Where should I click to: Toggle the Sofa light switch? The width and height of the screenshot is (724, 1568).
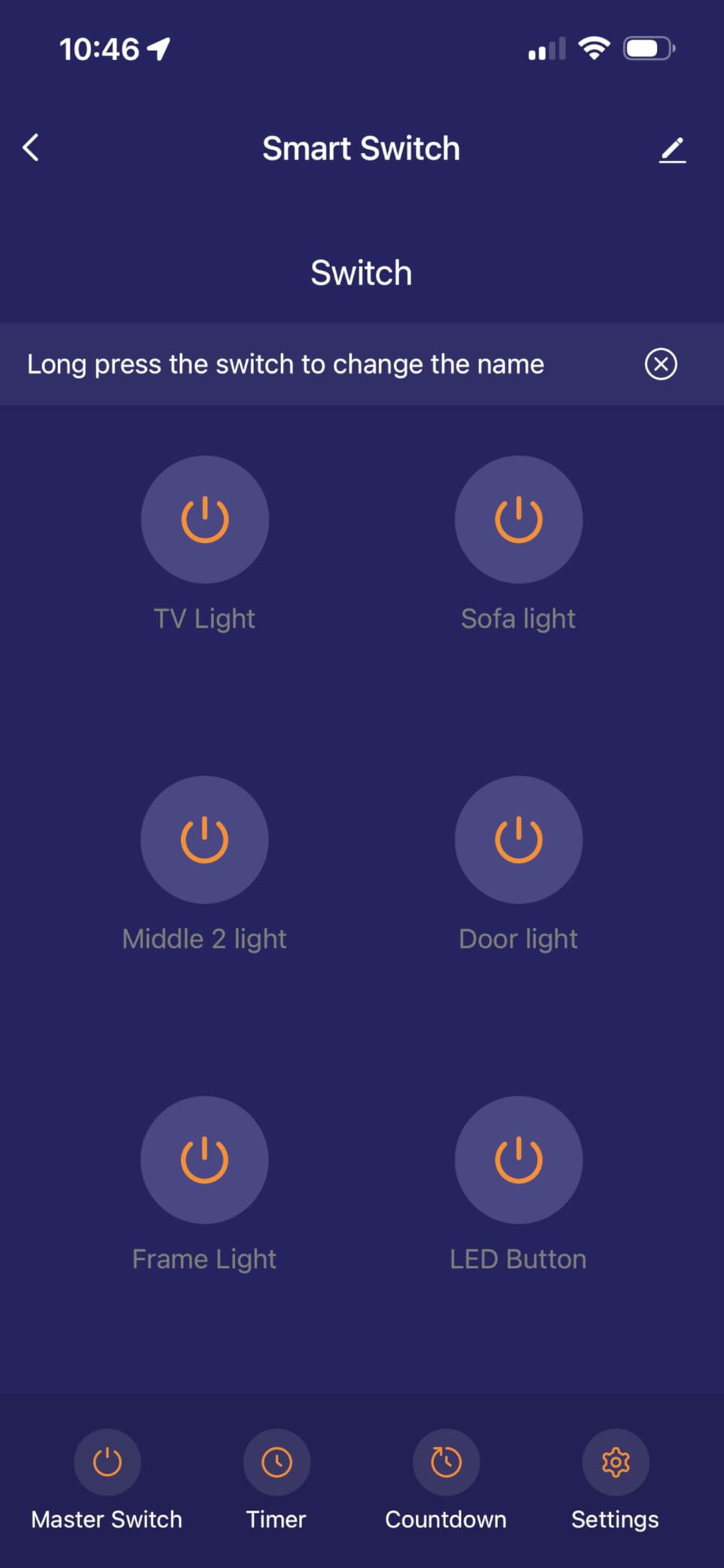(518, 520)
